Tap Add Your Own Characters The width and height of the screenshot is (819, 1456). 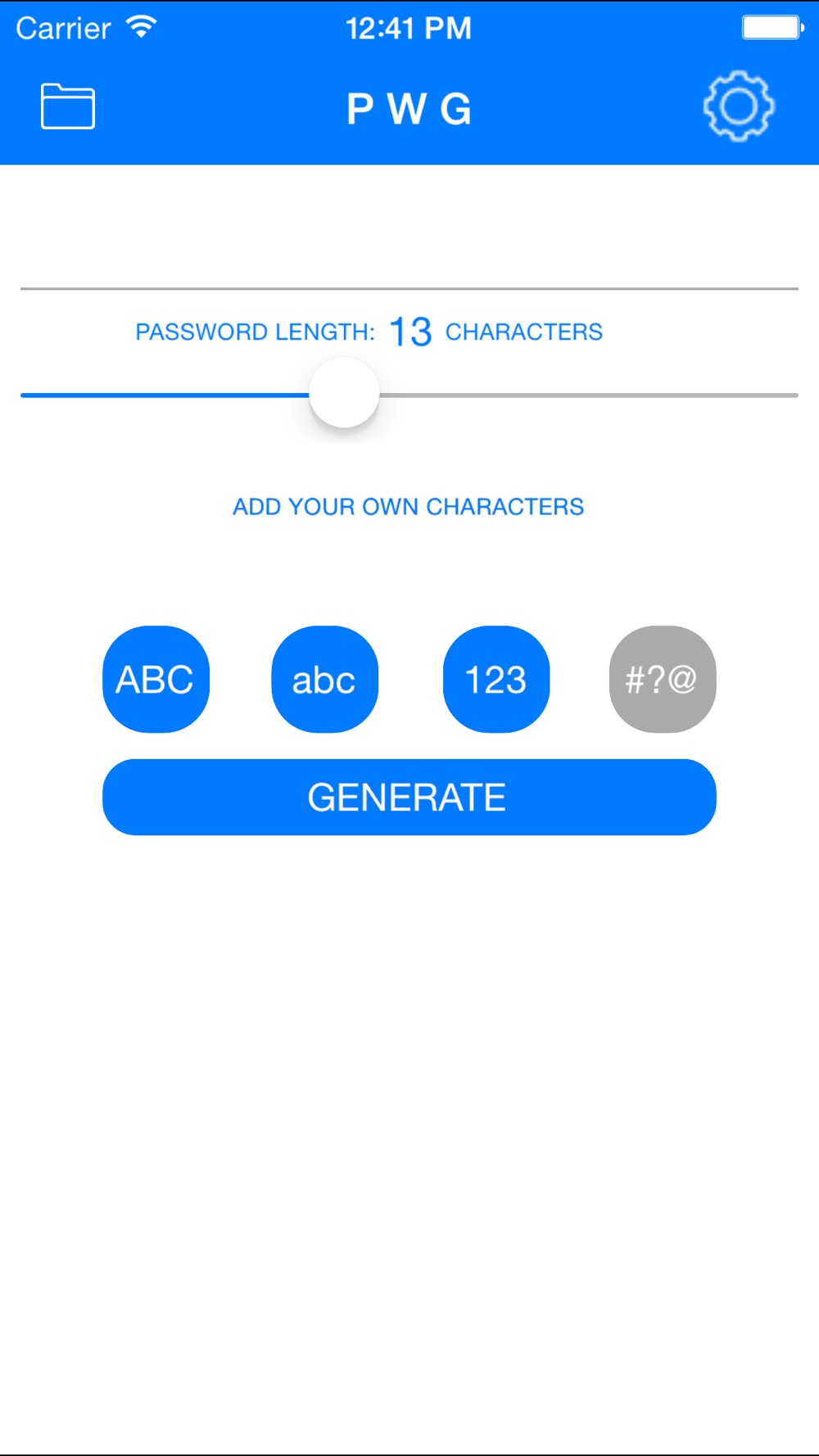pos(408,507)
